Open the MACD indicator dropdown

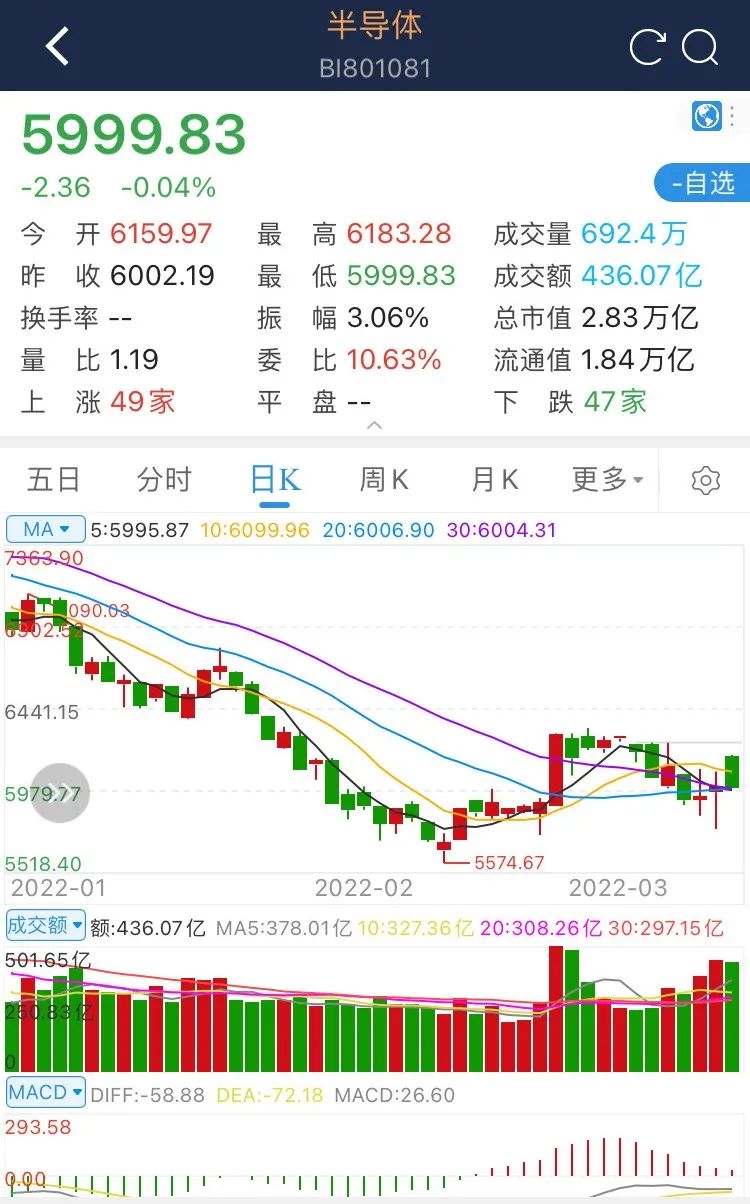coord(46,1093)
